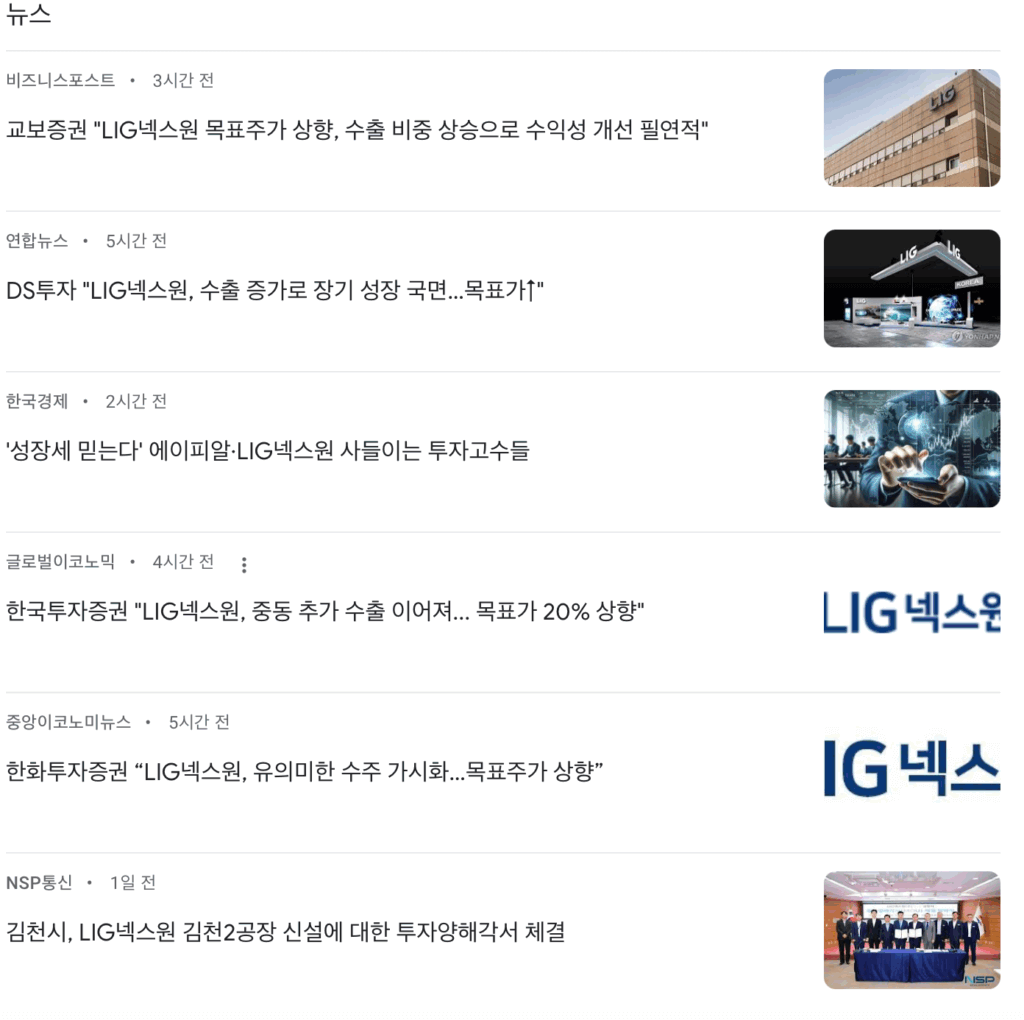Open the 한국투자증권 목표가 20% 상향 article

[325, 611]
